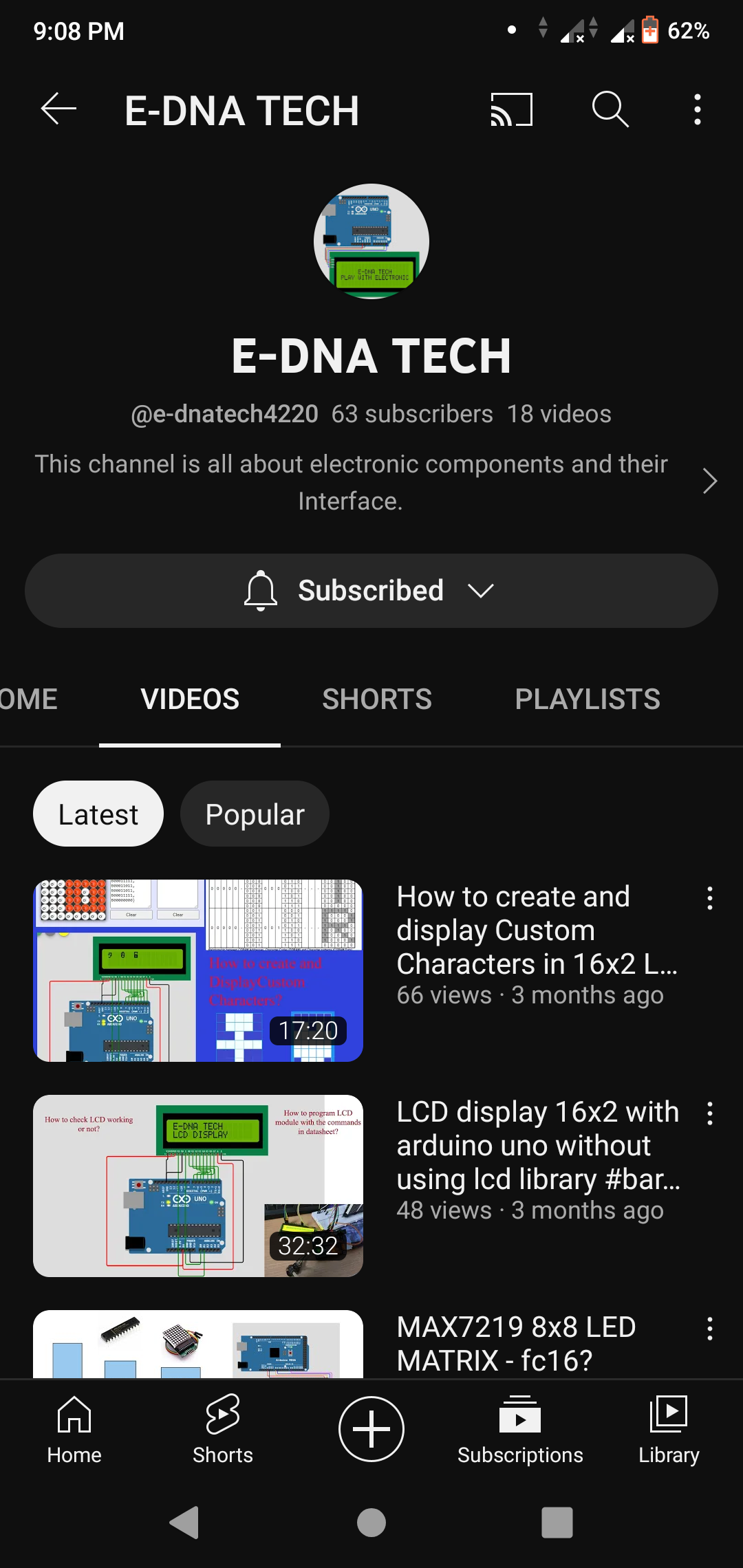
Task: Create new content with the plus button
Action: coord(371,1429)
